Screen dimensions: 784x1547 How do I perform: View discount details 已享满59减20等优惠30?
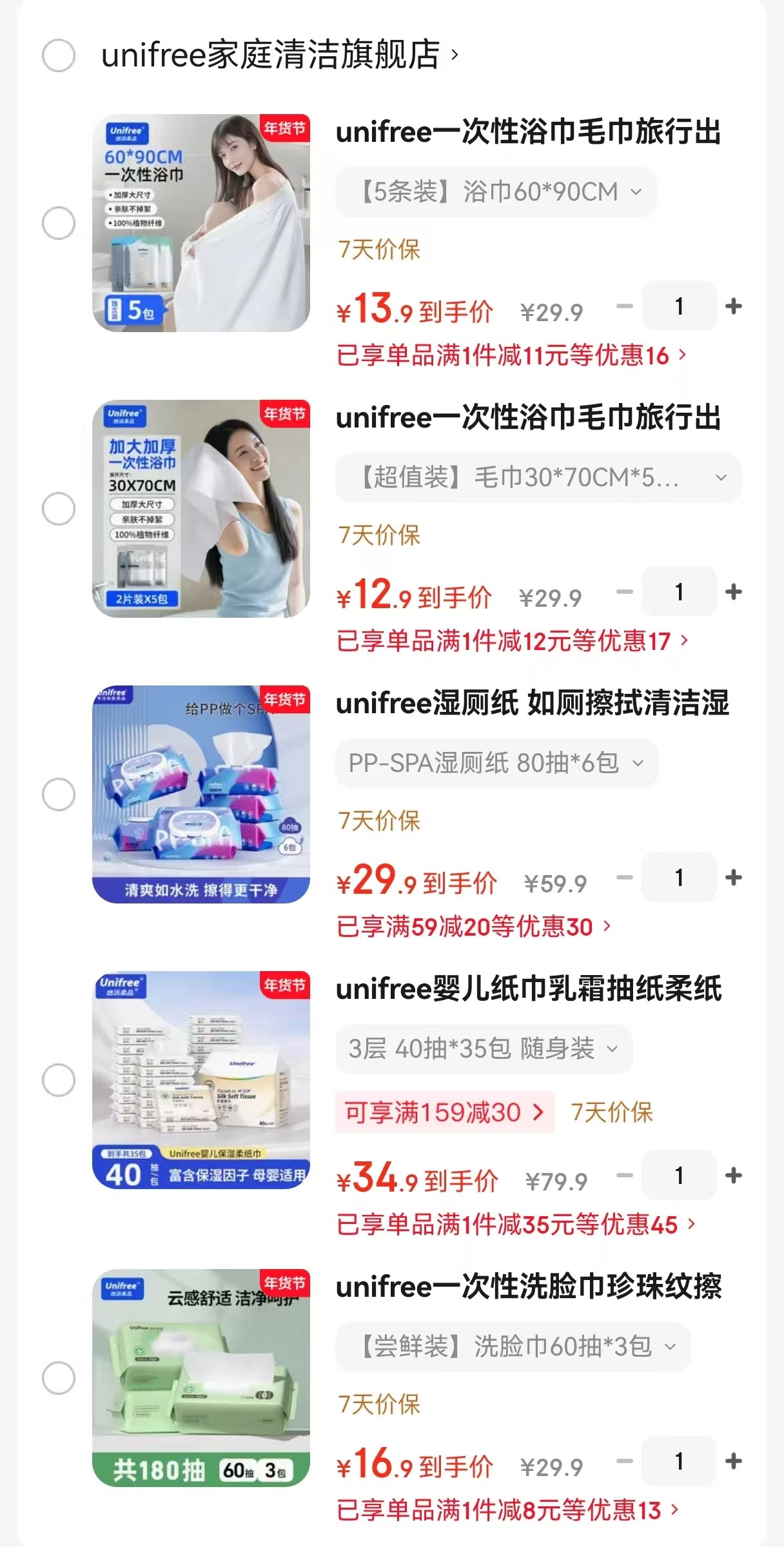click(x=473, y=927)
